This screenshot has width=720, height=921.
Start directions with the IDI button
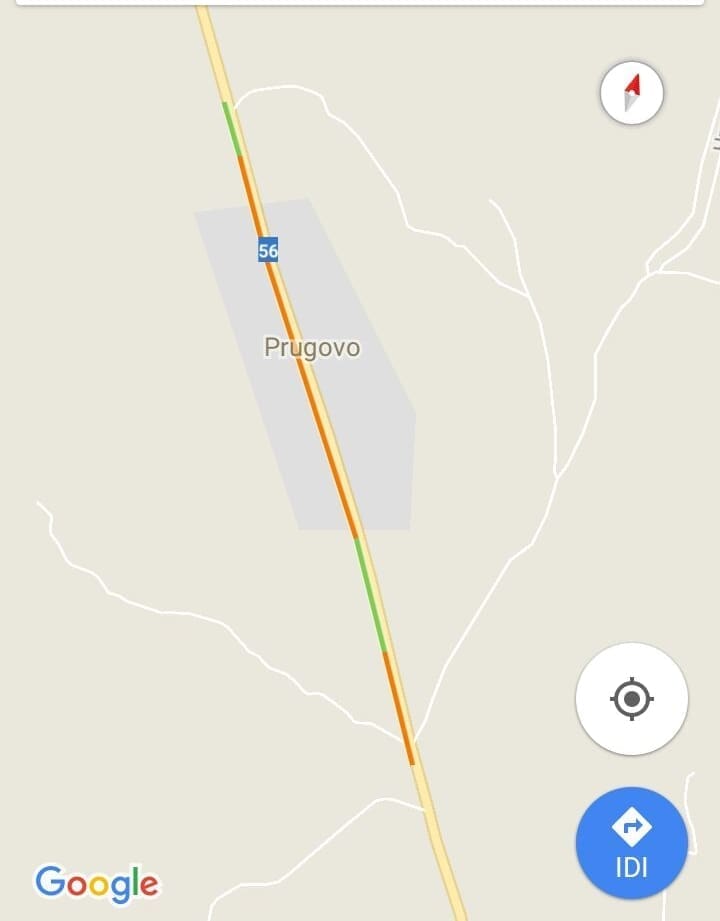[631, 842]
